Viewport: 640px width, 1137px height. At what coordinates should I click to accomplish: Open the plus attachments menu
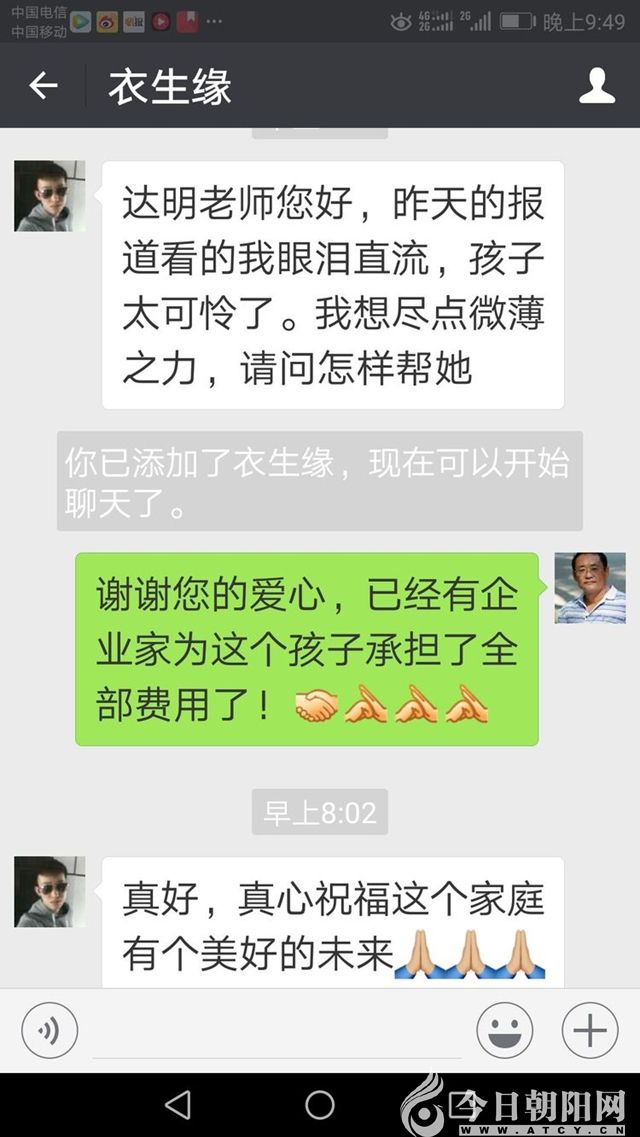(590, 1030)
